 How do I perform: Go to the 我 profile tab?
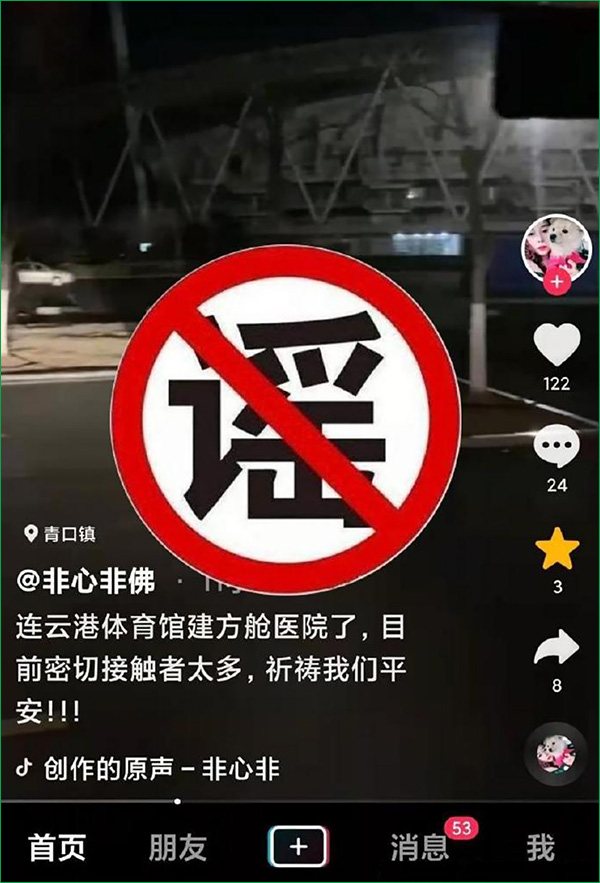point(541,848)
